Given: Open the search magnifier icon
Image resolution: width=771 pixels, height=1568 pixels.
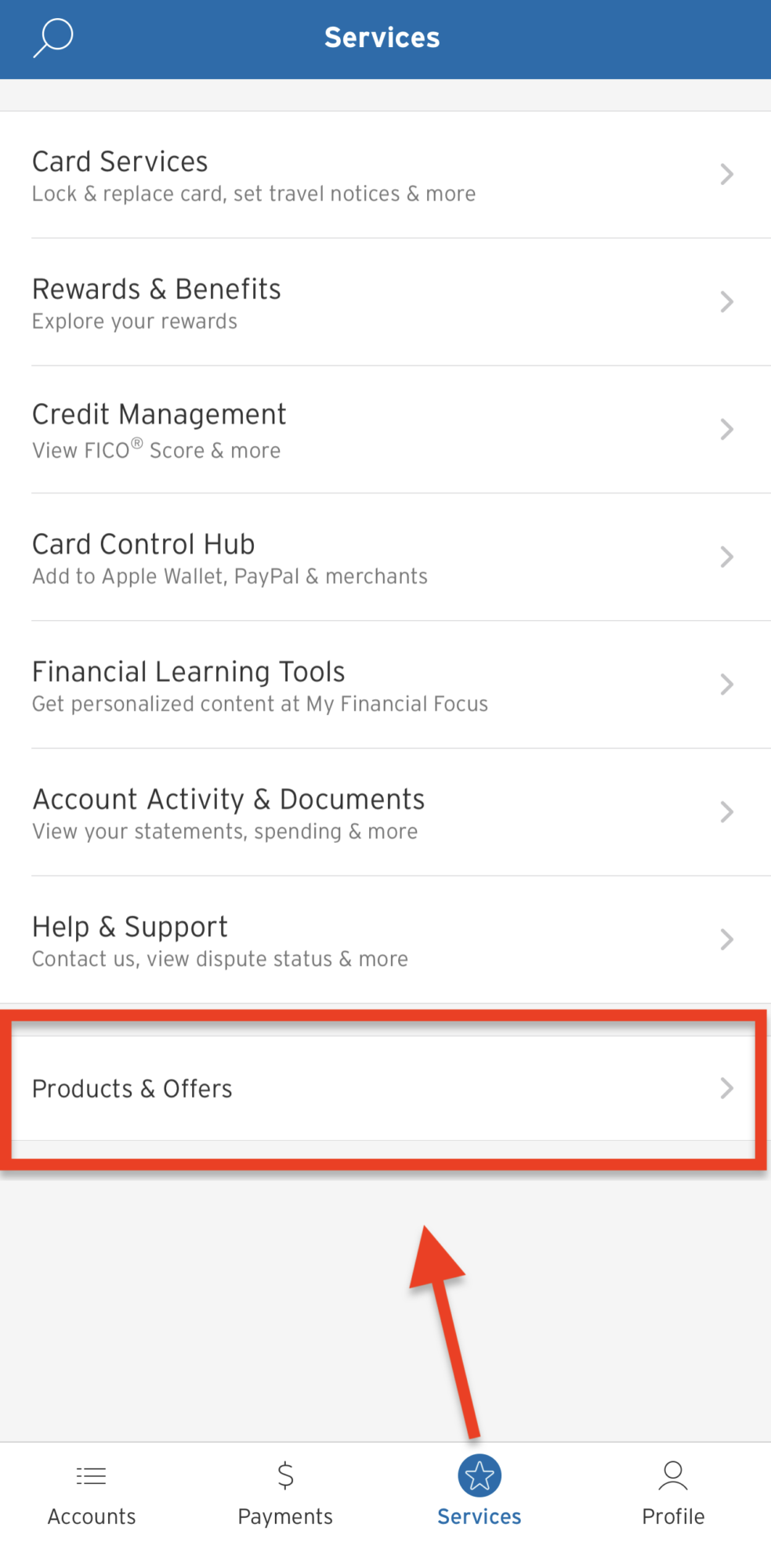Looking at the screenshot, I should (x=52, y=38).
